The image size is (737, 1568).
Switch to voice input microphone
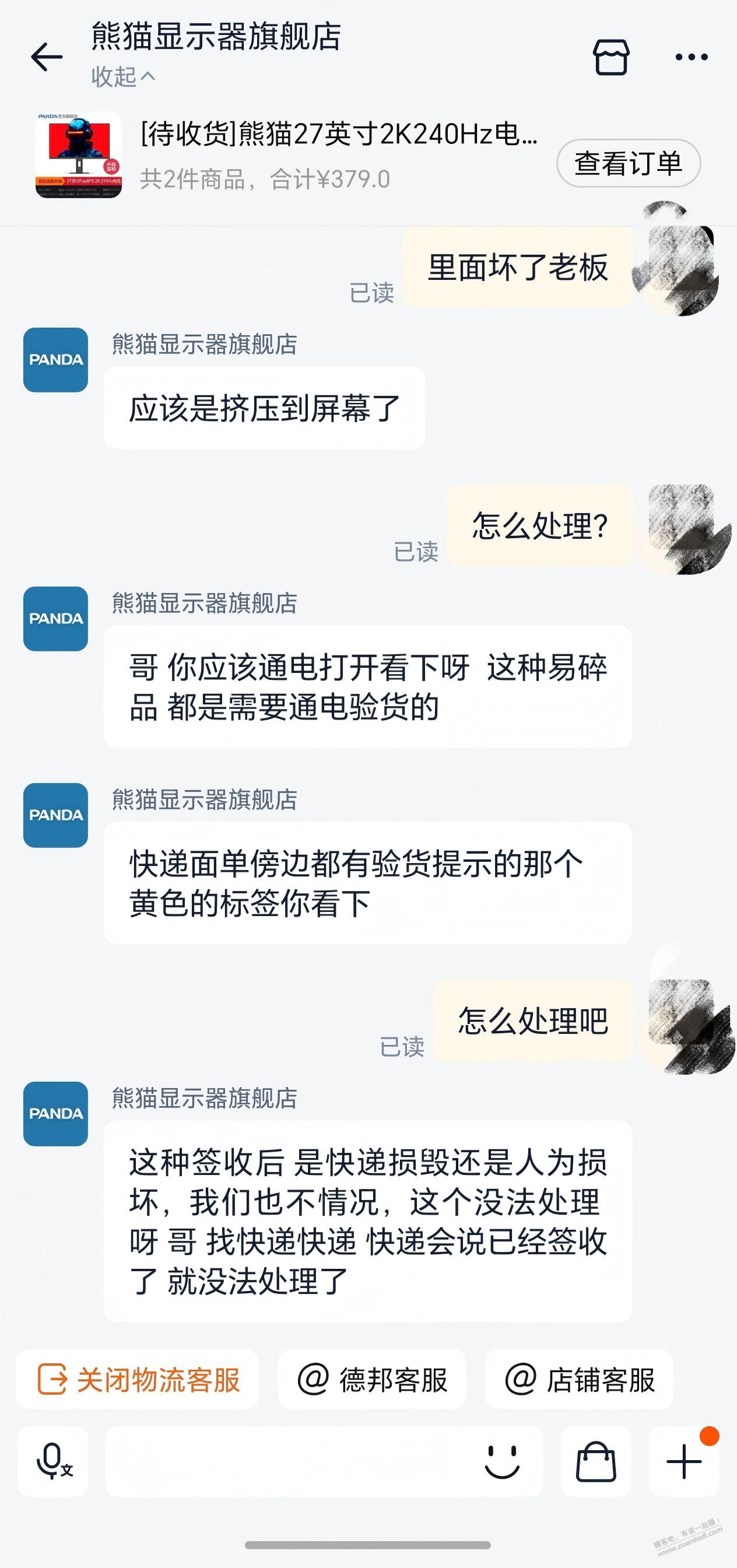[53, 1461]
